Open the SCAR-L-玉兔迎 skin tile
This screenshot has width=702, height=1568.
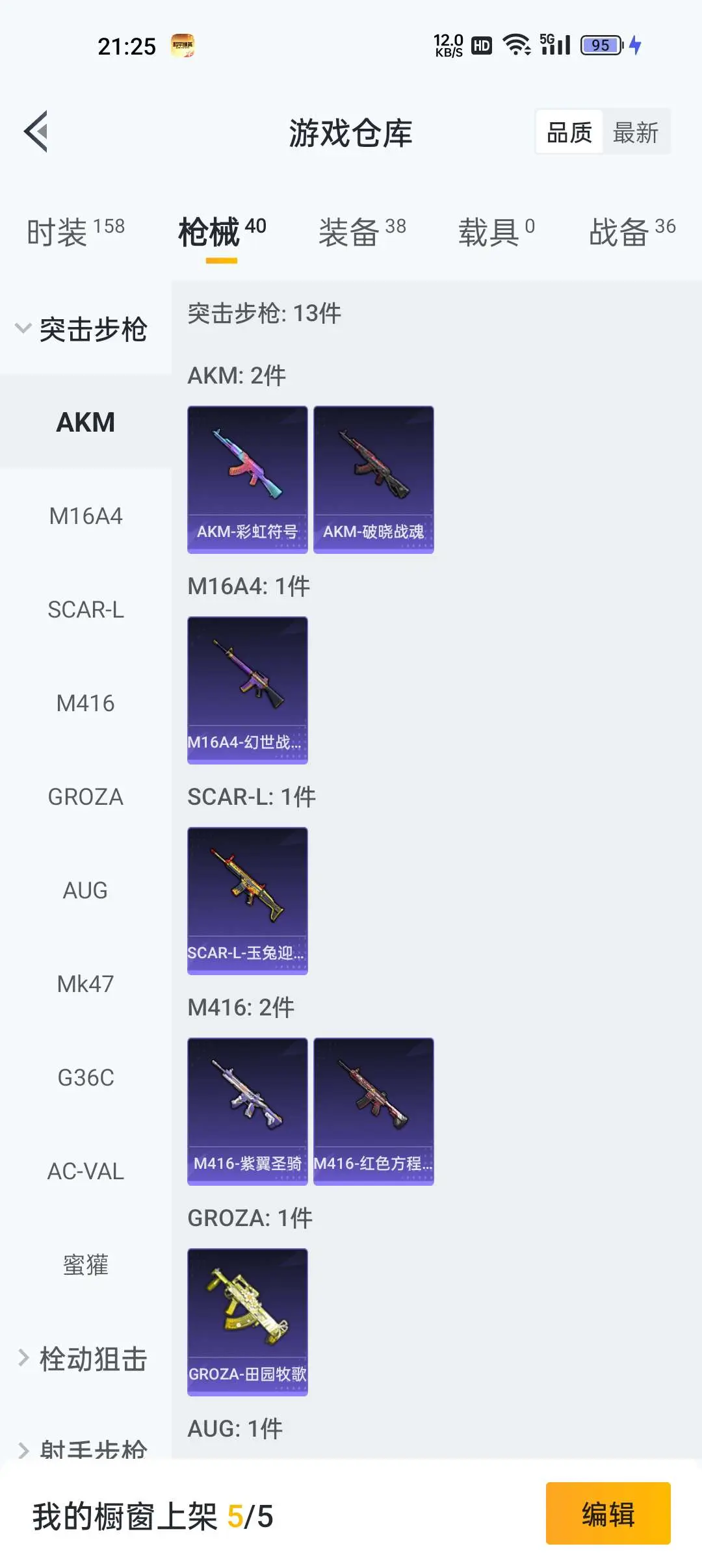click(x=247, y=900)
